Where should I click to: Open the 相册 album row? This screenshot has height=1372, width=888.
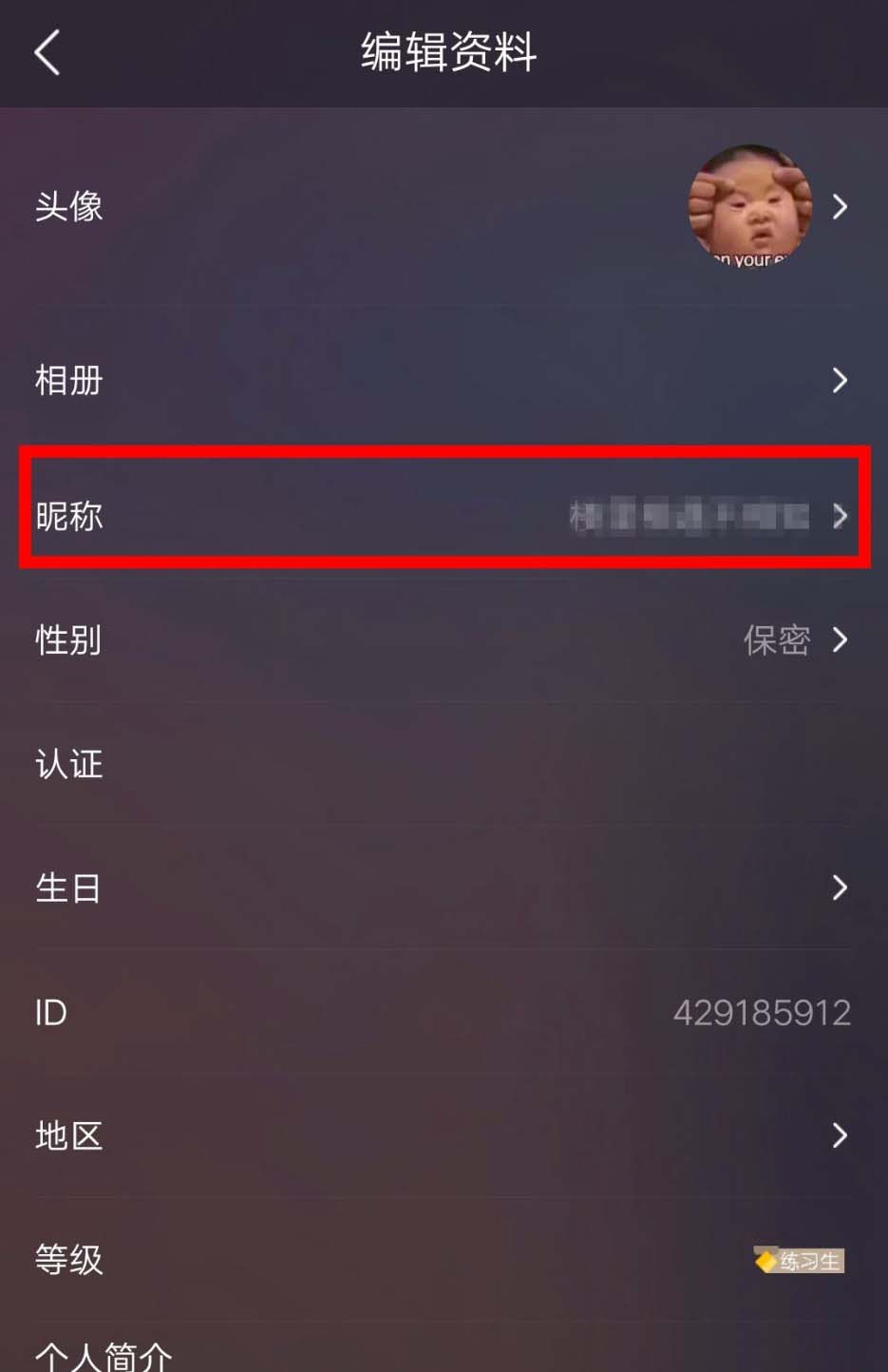[443, 381]
